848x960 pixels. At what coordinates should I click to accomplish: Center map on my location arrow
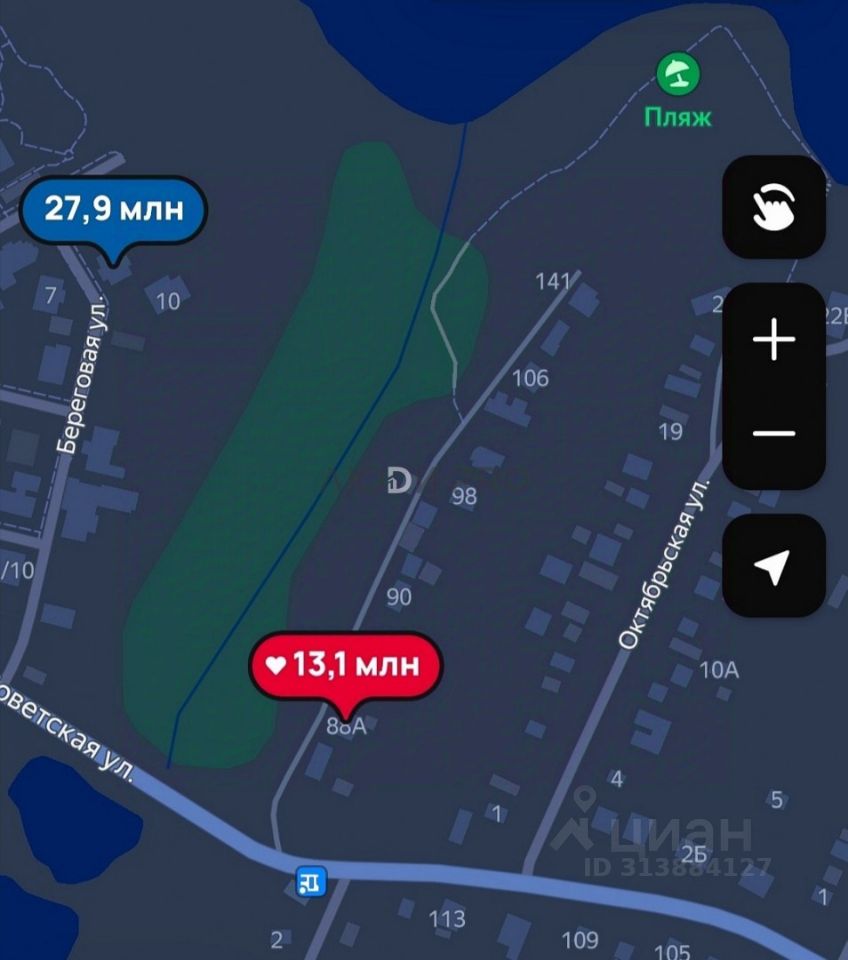[x=773, y=566]
